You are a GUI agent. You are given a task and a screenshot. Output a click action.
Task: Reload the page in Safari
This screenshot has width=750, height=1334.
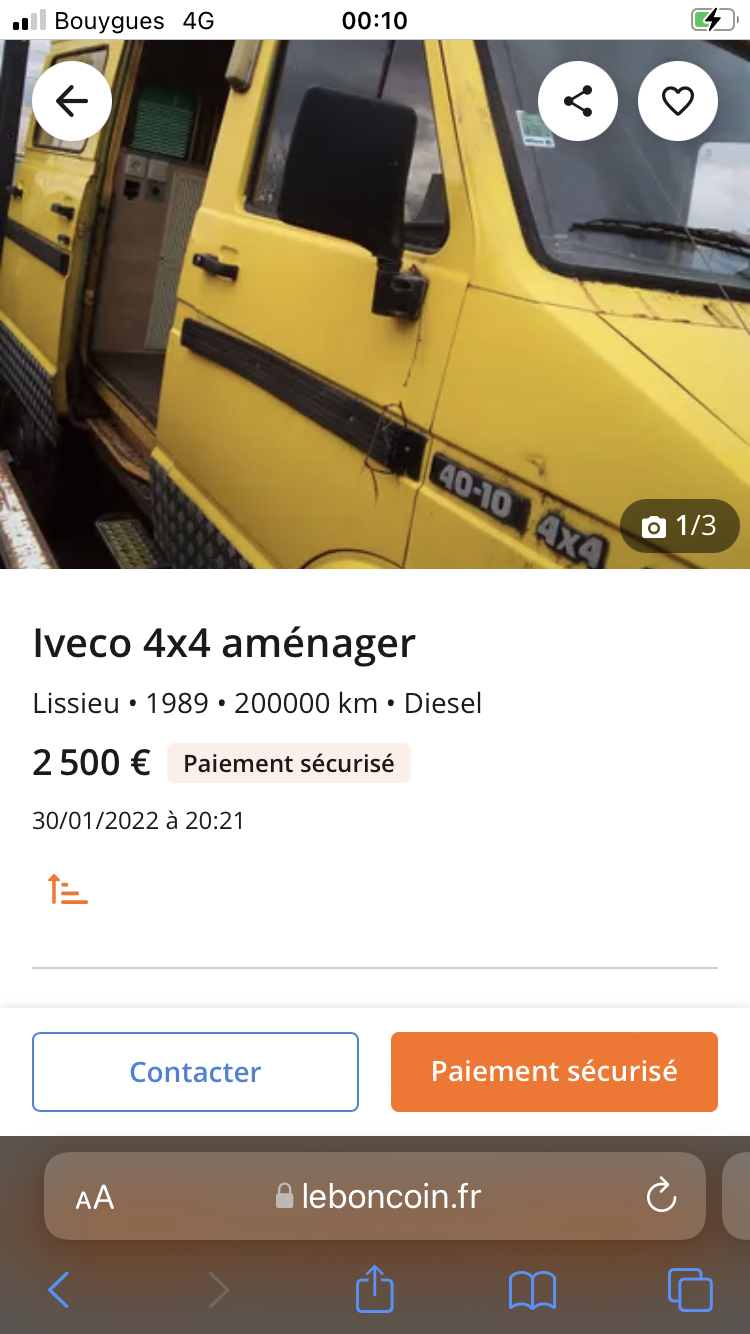click(661, 1196)
